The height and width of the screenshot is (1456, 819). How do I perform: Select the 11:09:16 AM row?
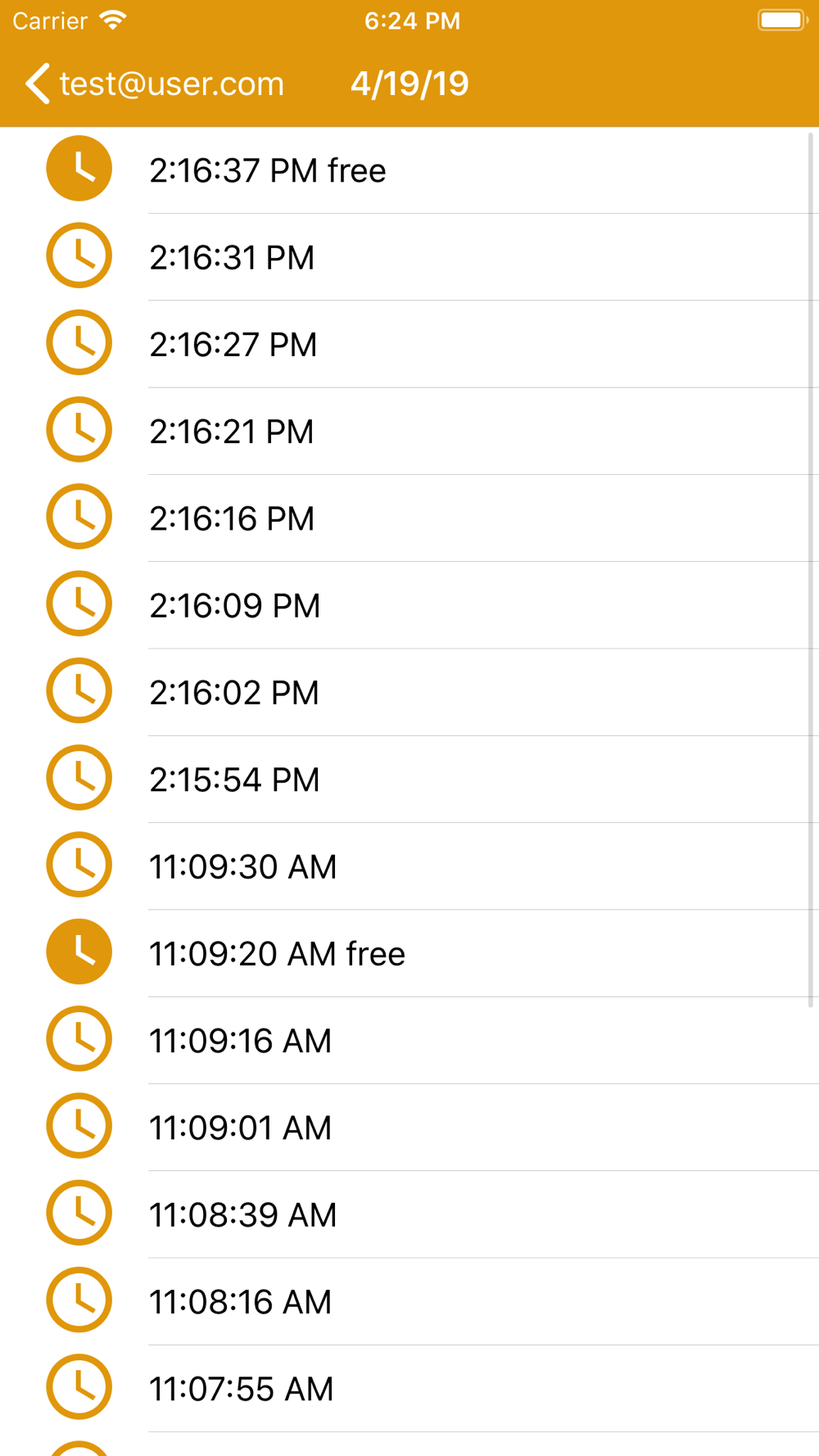point(409,1040)
